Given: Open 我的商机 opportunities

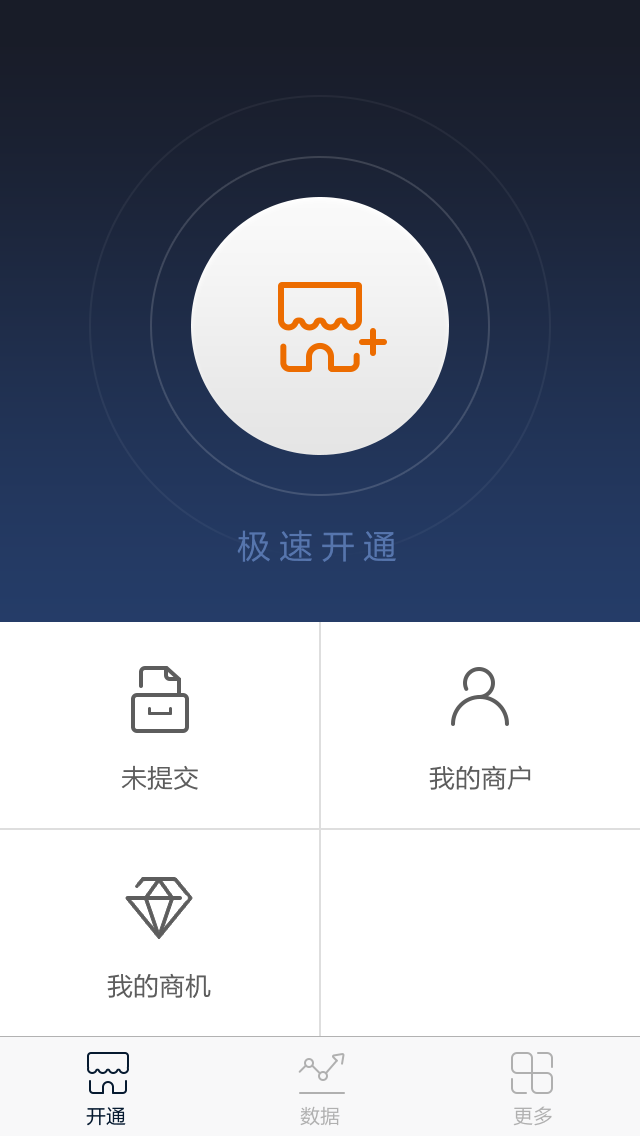Looking at the screenshot, I should pyautogui.click(x=160, y=933).
